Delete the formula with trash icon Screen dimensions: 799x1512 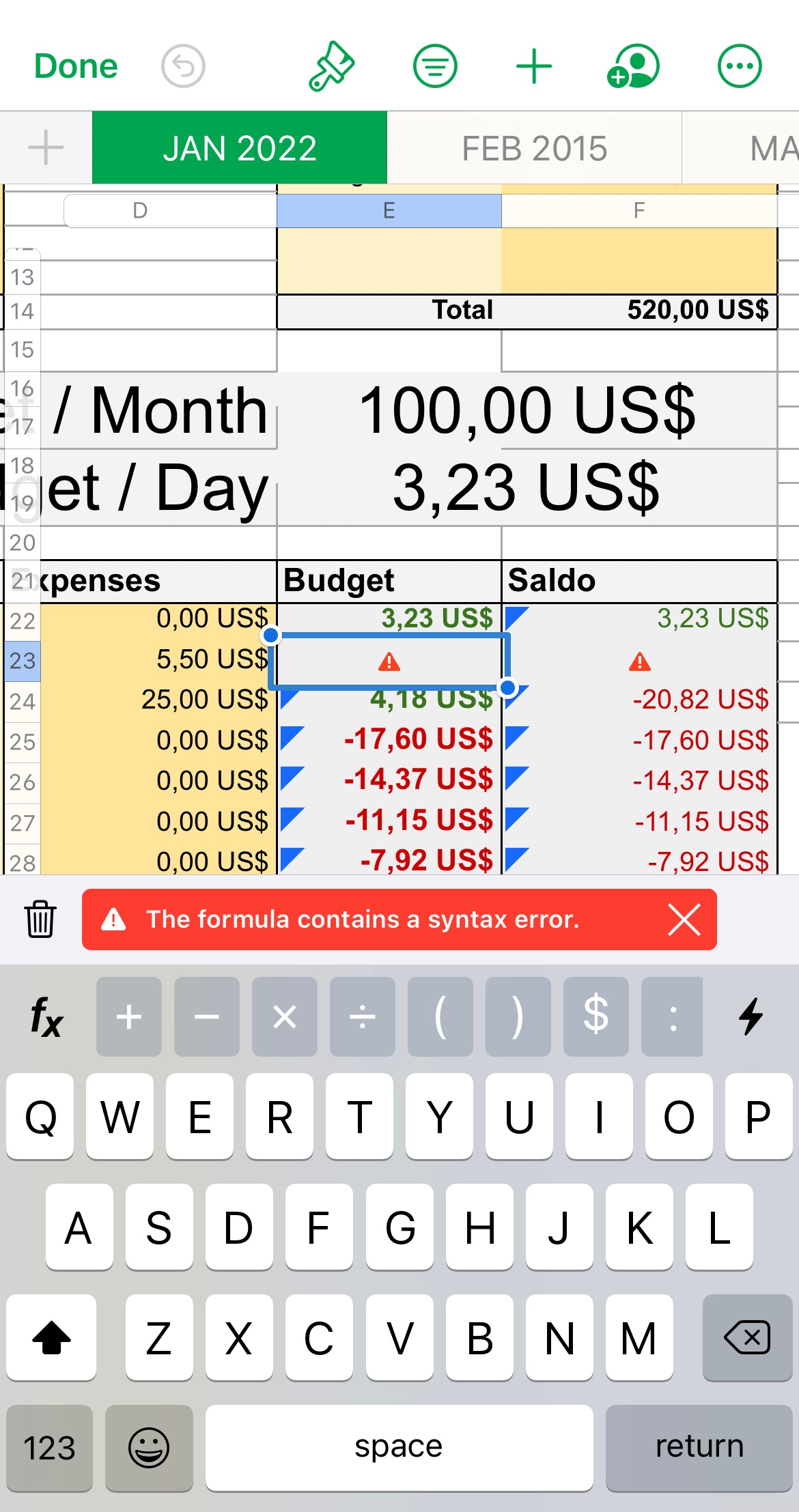tap(40, 919)
